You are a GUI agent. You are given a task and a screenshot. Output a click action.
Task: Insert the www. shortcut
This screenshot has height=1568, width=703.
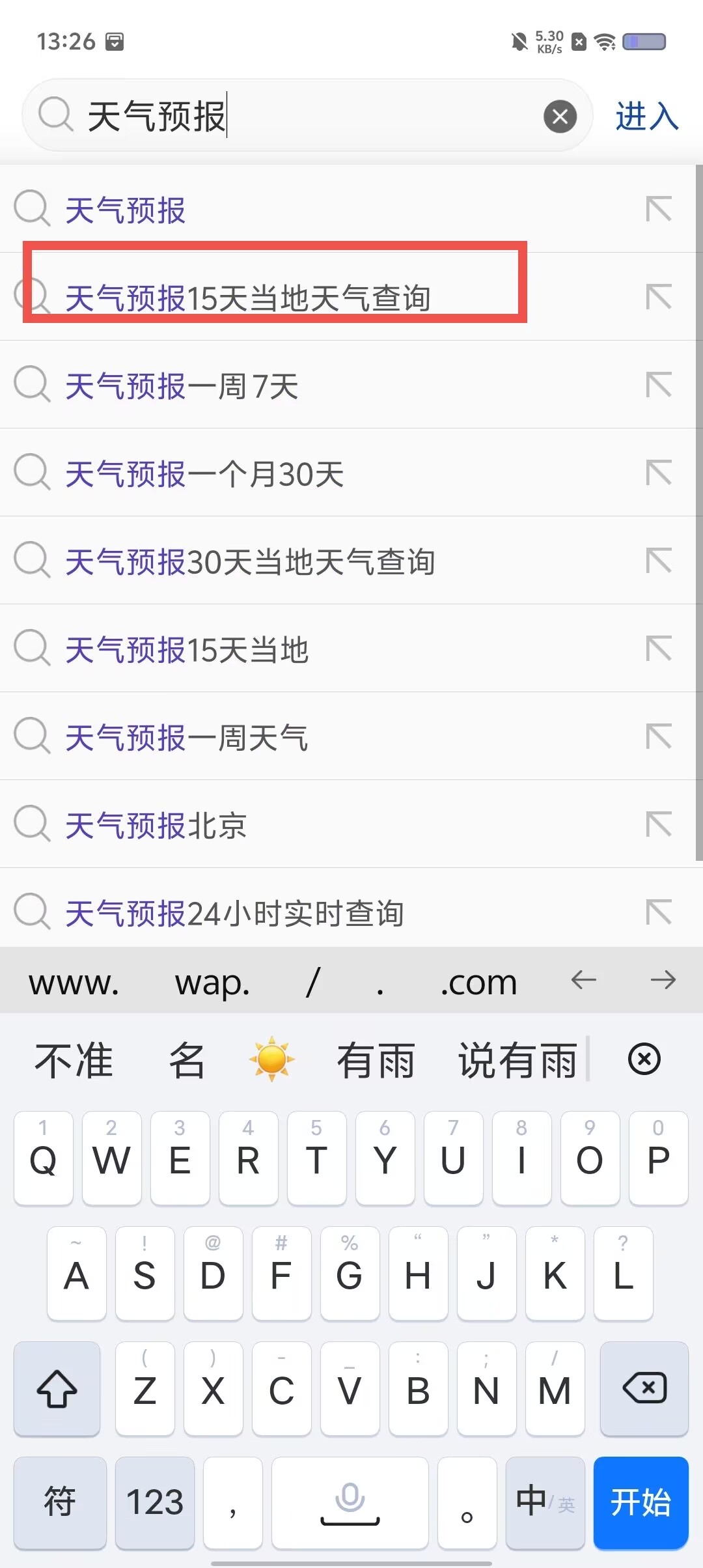pos(74,982)
